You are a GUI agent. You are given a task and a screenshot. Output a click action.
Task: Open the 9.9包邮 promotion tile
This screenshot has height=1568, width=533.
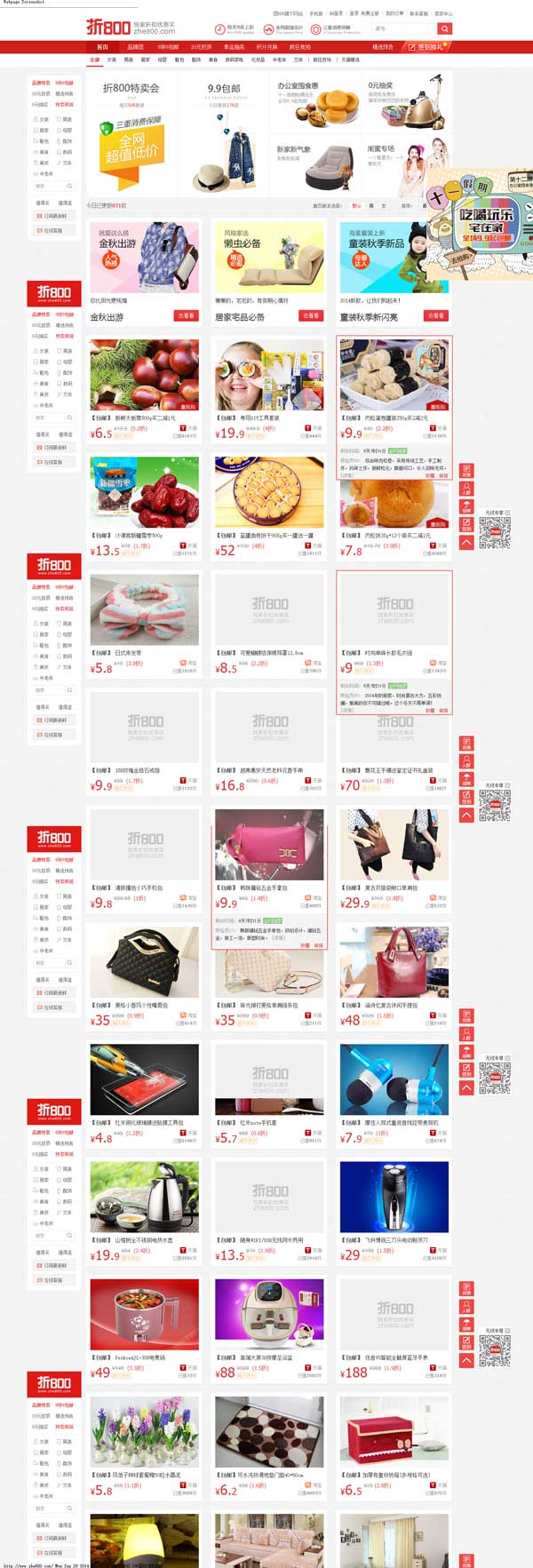224,133
